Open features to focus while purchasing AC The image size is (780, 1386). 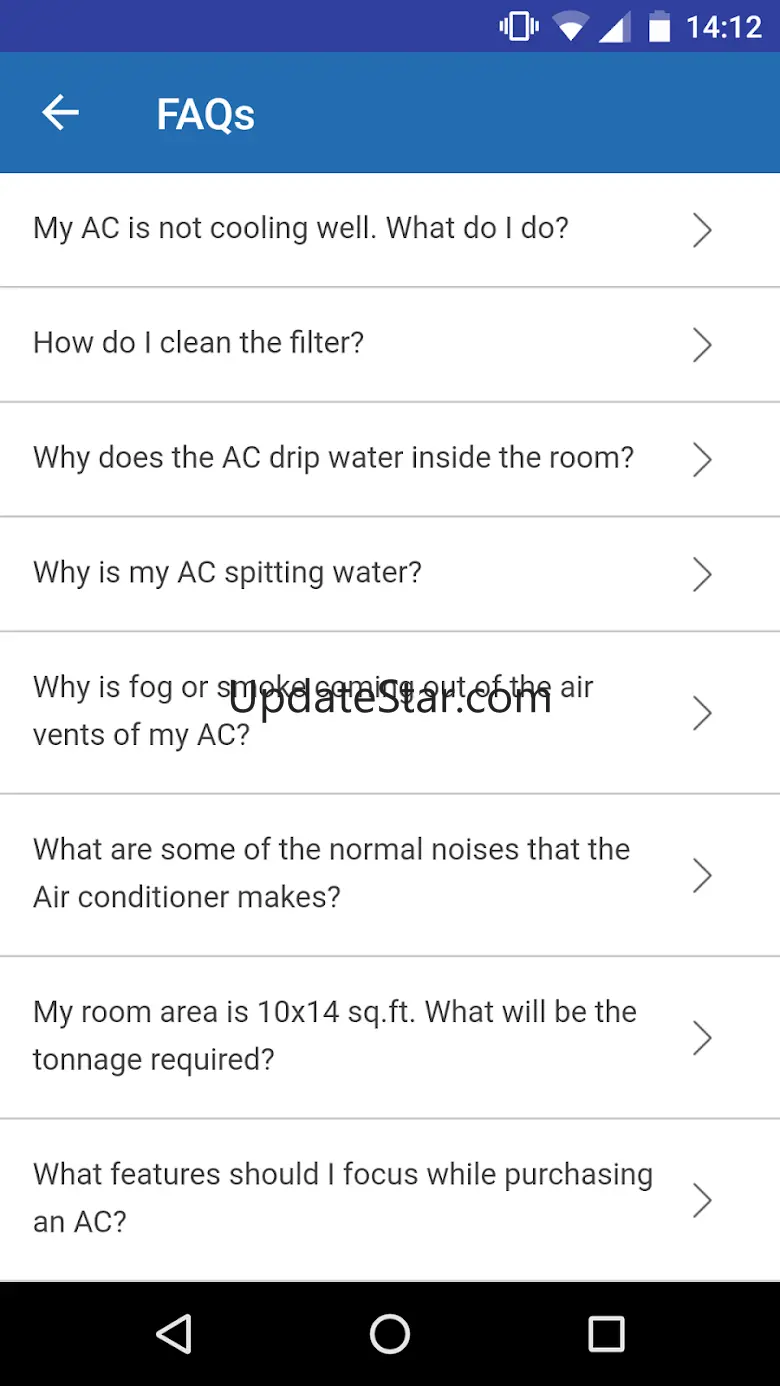[x=390, y=1199]
